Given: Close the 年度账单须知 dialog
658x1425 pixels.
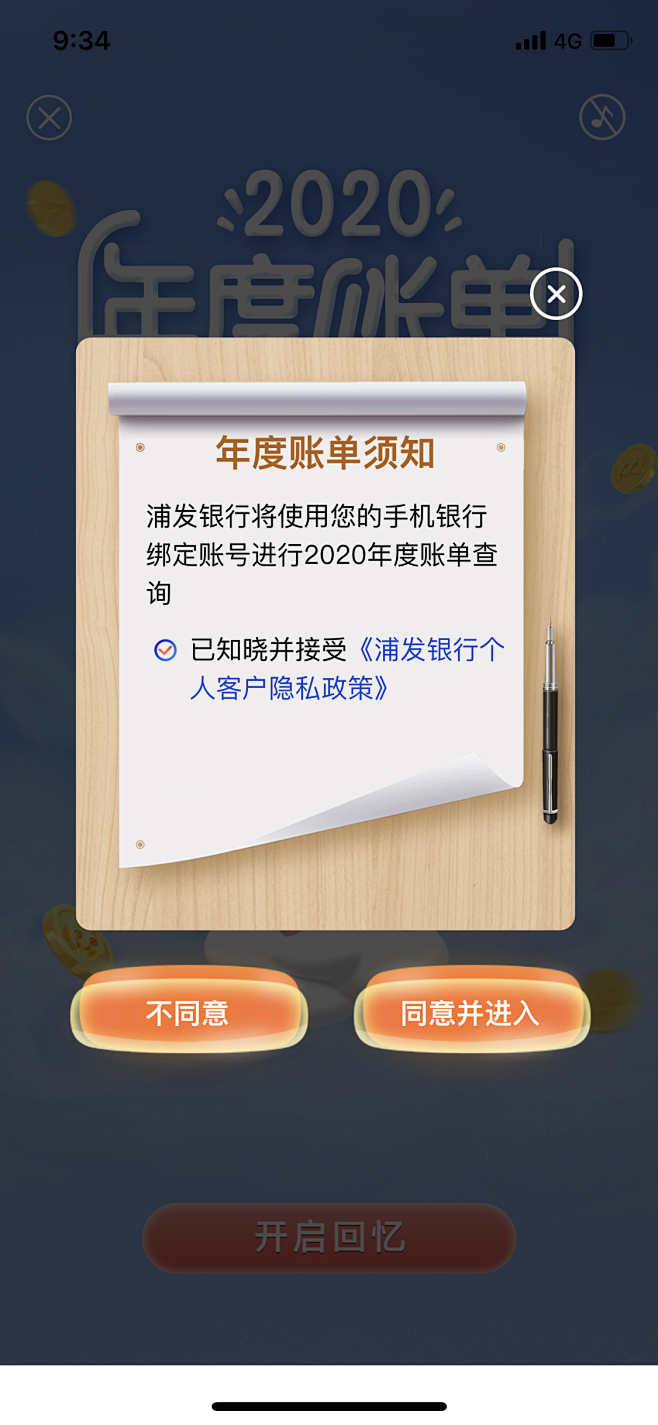Looking at the screenshot, I should pyautogui.click(x=556, y=294).
